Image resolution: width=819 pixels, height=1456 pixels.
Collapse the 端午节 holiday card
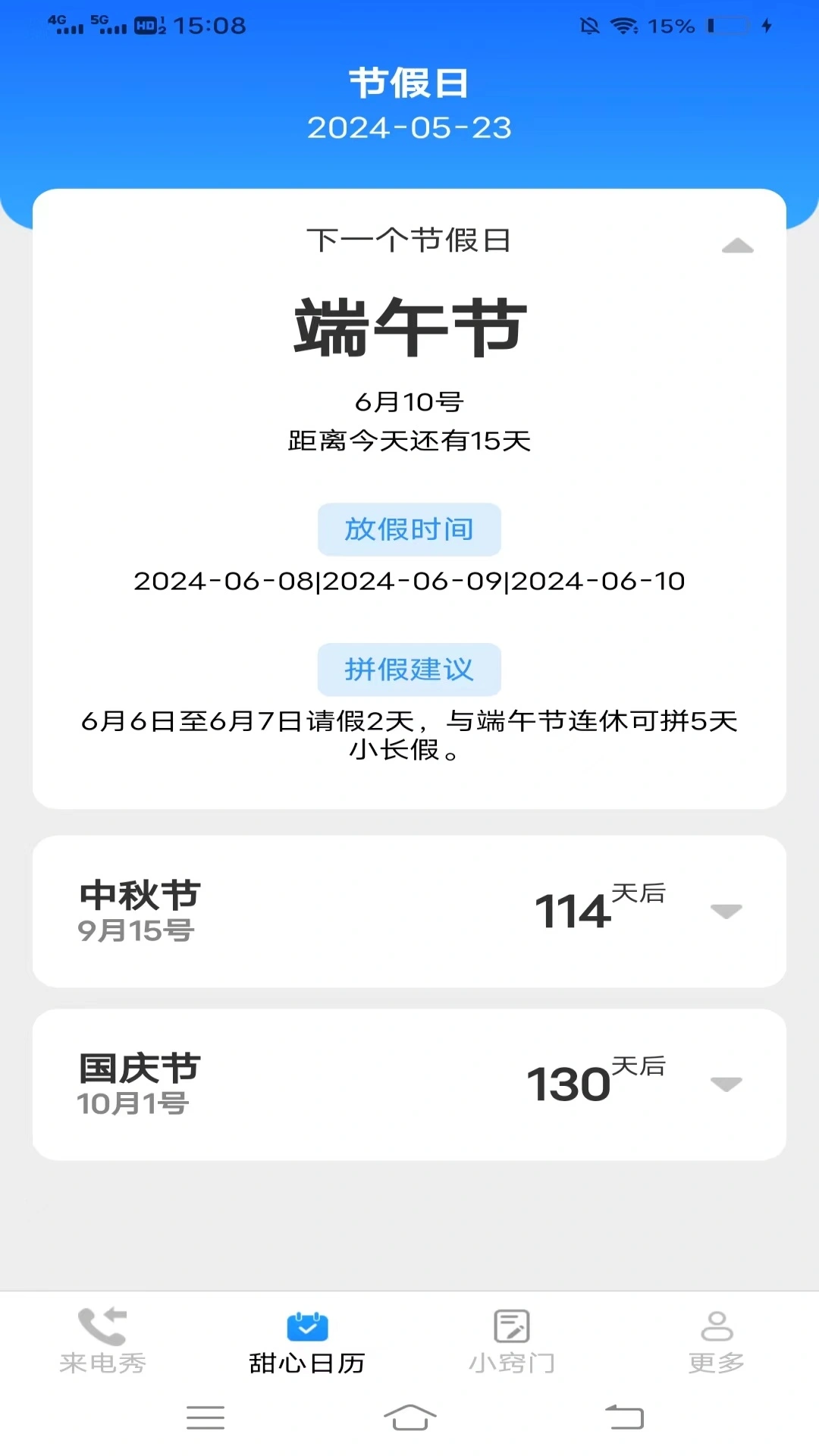coord(736,244)
